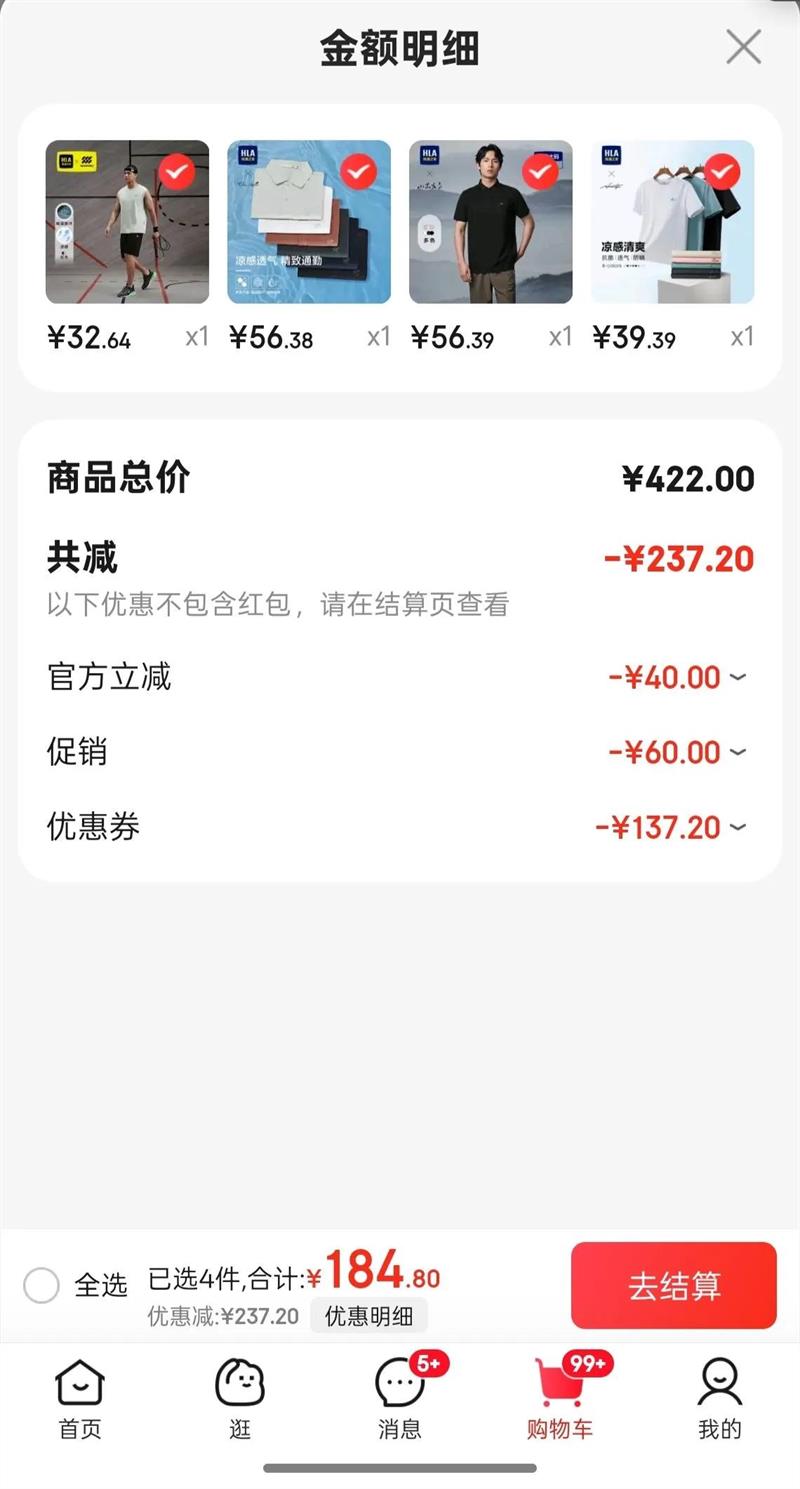Uncheck the ¥56.39 black polo item
Image resolution: width=800 pixels, height=1489 pixels.
pyautogui.click(x=540, y=172)
